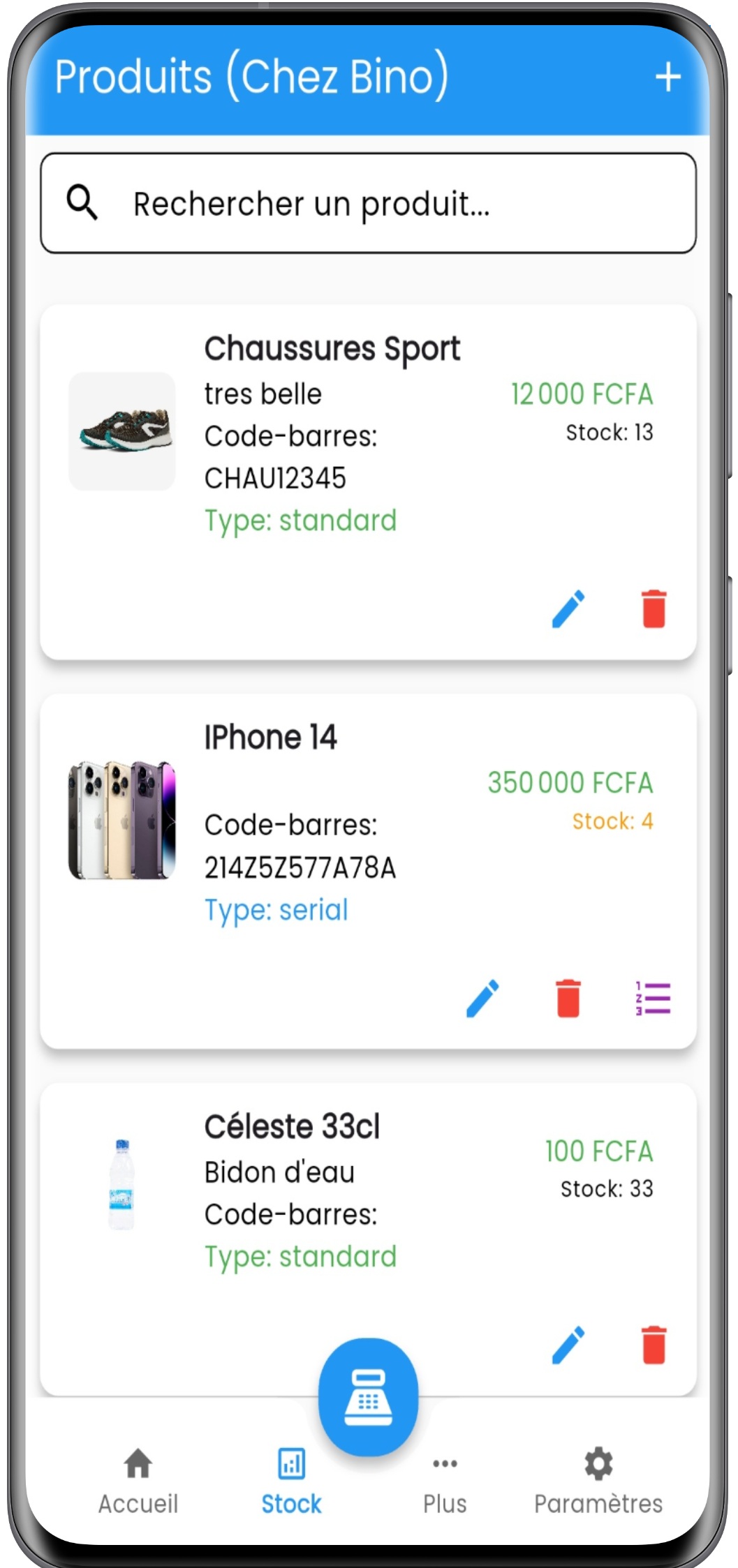Open serial numbers list for IPhone 14
This screenshot has width=738, height=1568.
654,998
